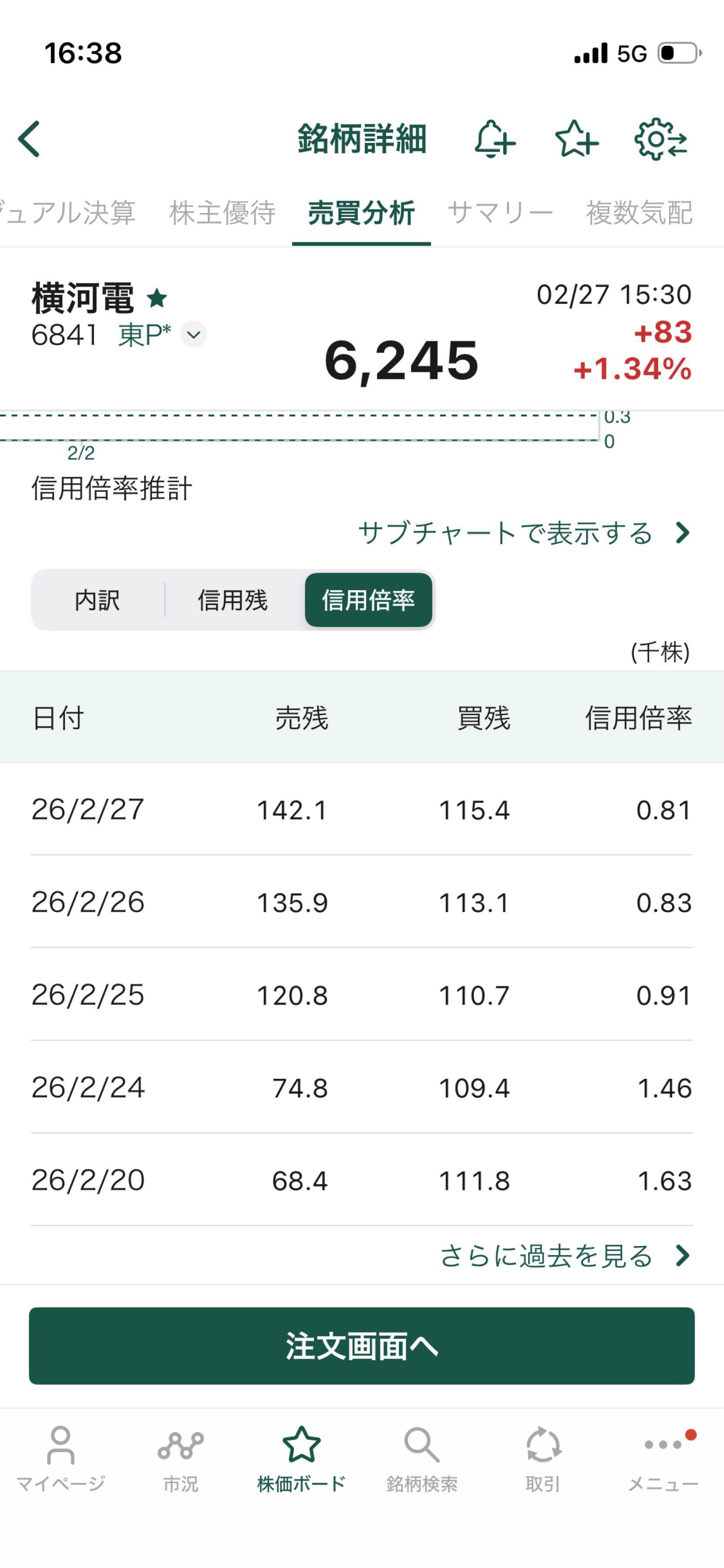Select the 内訳 segment option
The width and height of the screenshot is (724, 1568).
tap(98, 600)
